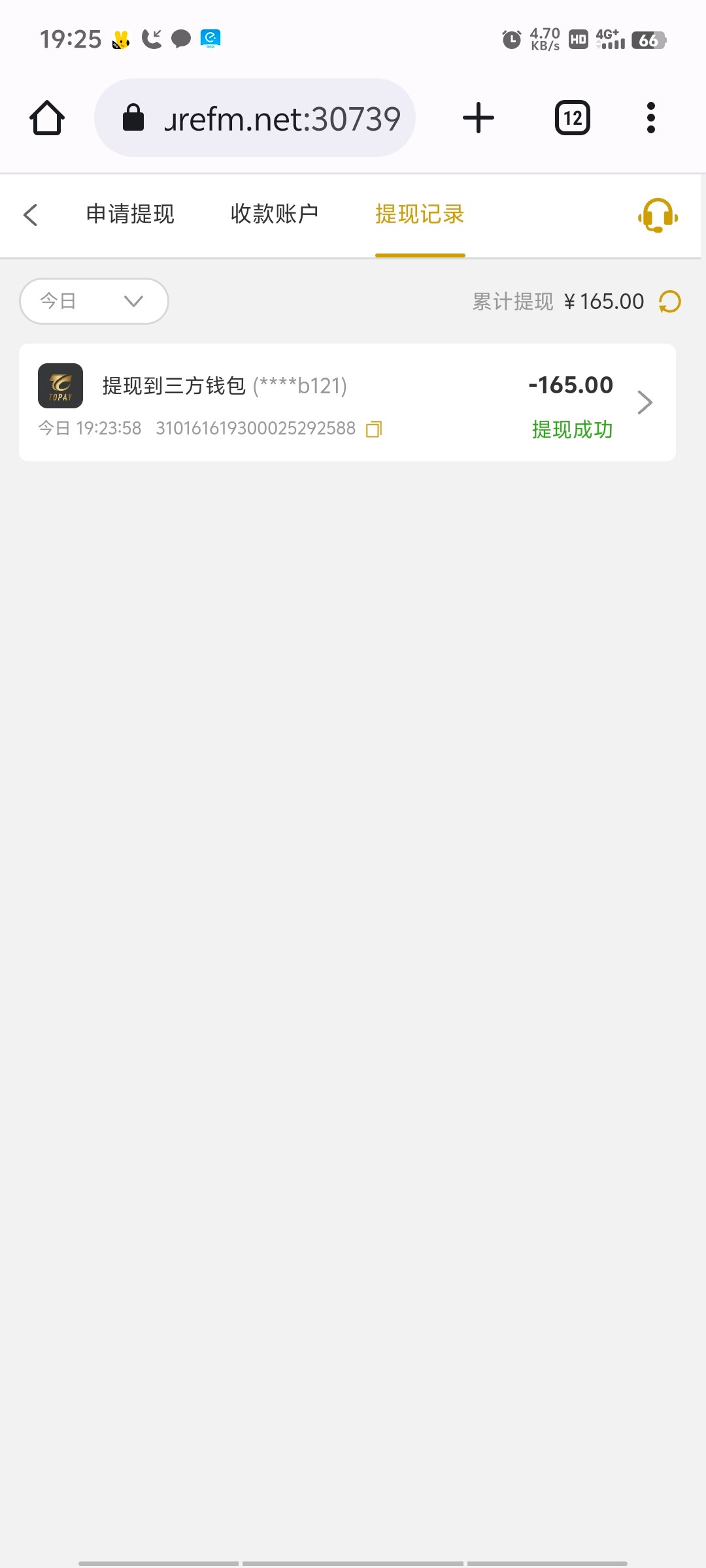The image size is (706, 1568).
Task: Open the browser home page
Action: coord(47,118)
